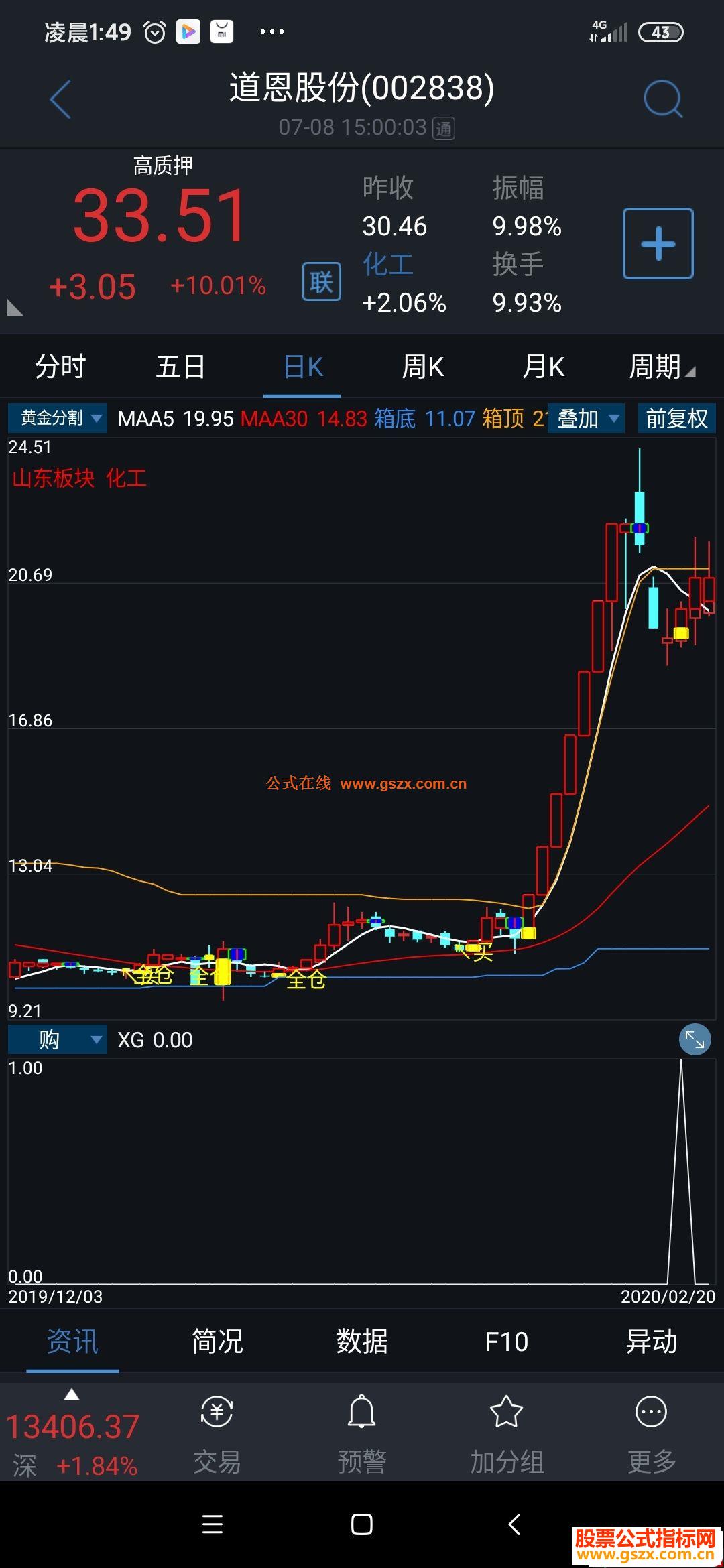The image size is (724, 1568).
Task: Tap the 联 linked stocks badge
Action: (321, 282)
